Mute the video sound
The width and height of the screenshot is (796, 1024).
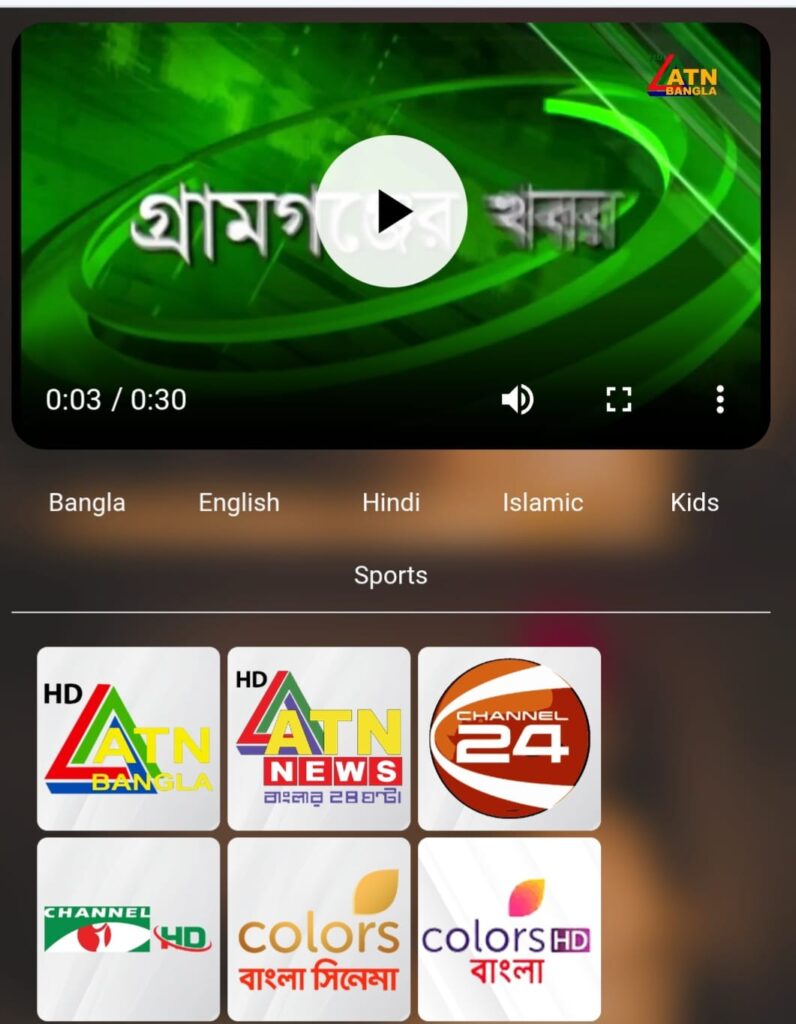pyautogui.click(x=517, y=400)
